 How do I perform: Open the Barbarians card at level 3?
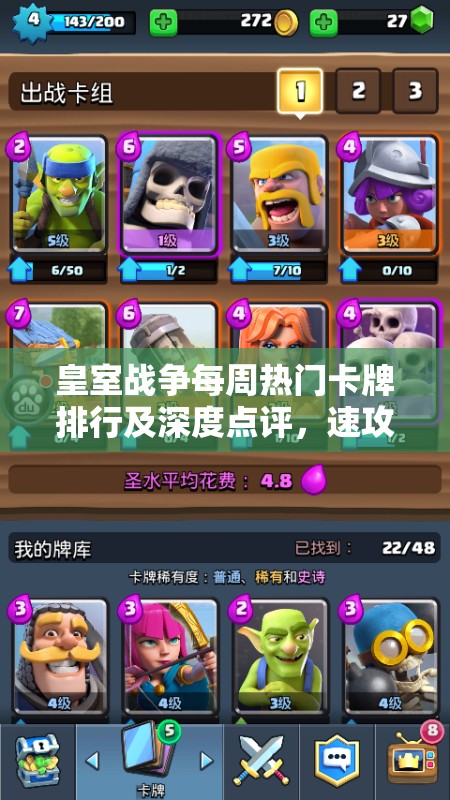pyautogui.click(x=280, y=194)
